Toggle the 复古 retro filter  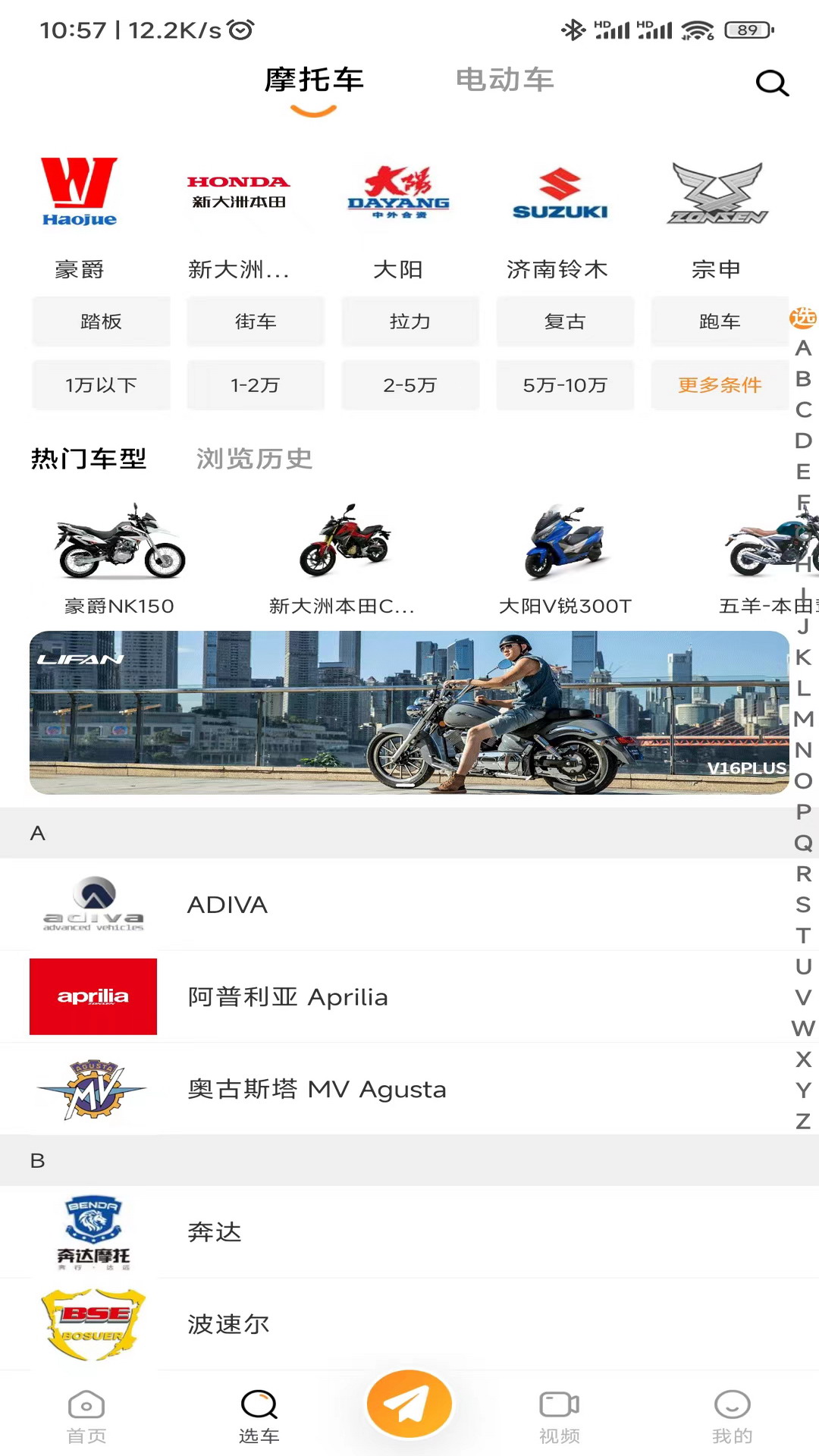565,322
